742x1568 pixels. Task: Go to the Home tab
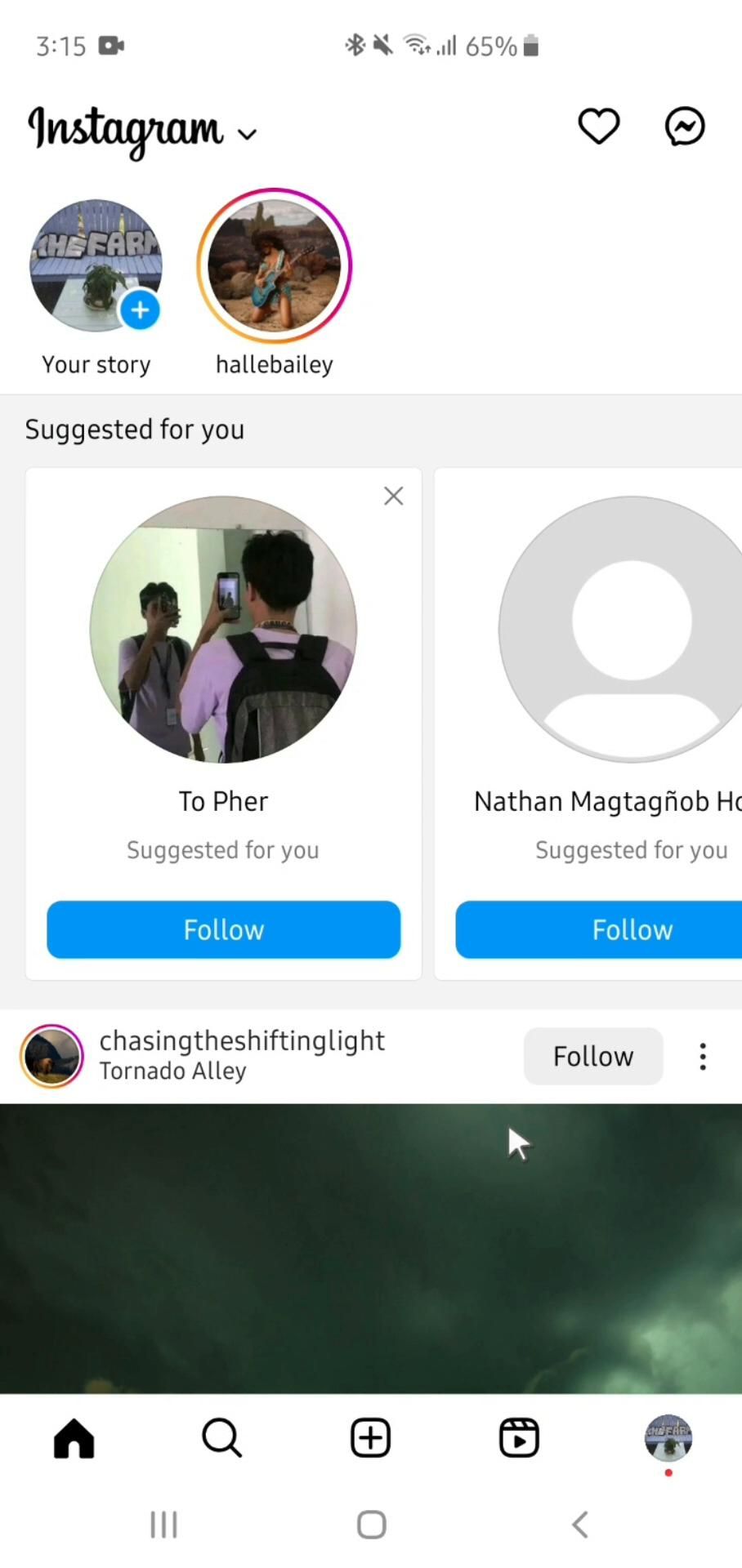tap(74, 1438)
